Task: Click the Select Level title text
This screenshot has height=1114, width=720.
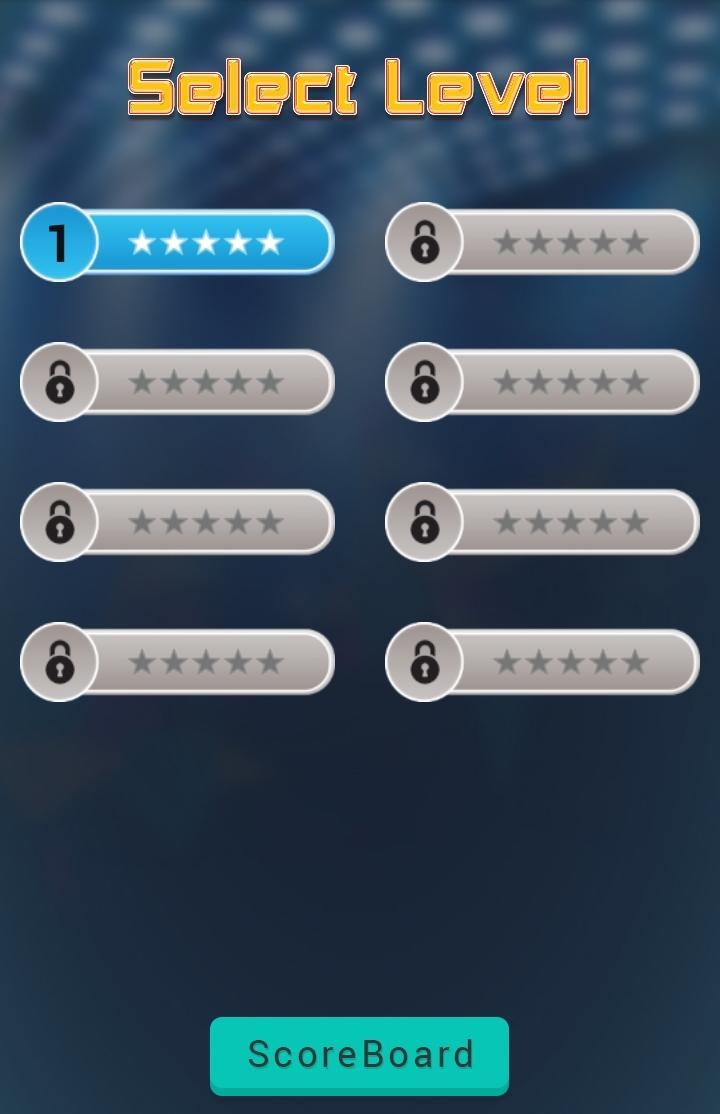Action: pos(358,86)
